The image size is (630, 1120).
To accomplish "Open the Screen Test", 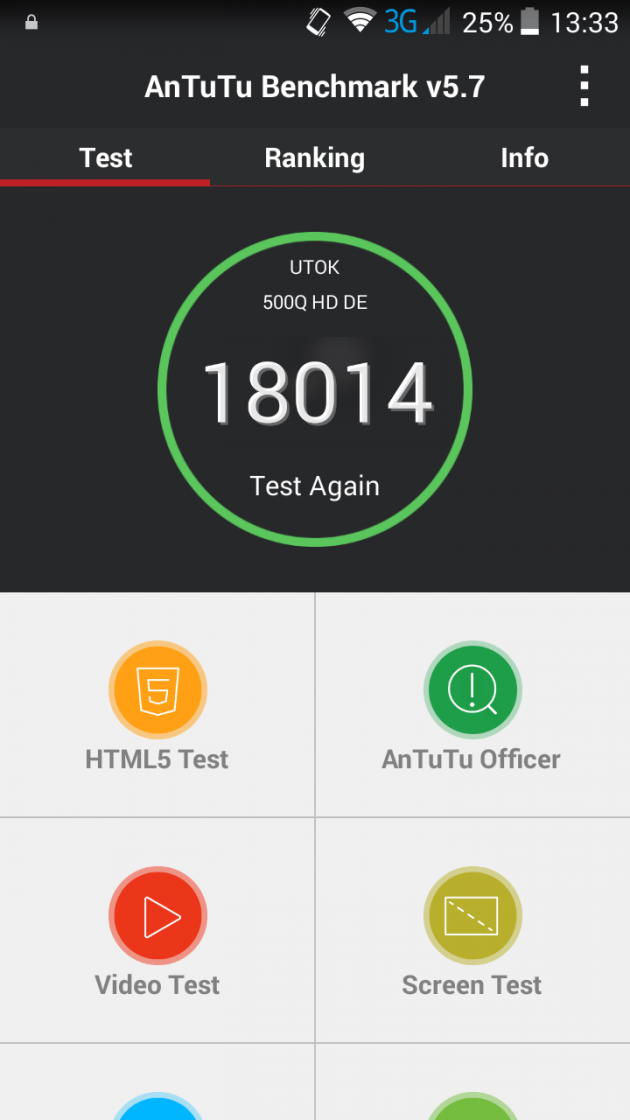I will click(472, 932).
